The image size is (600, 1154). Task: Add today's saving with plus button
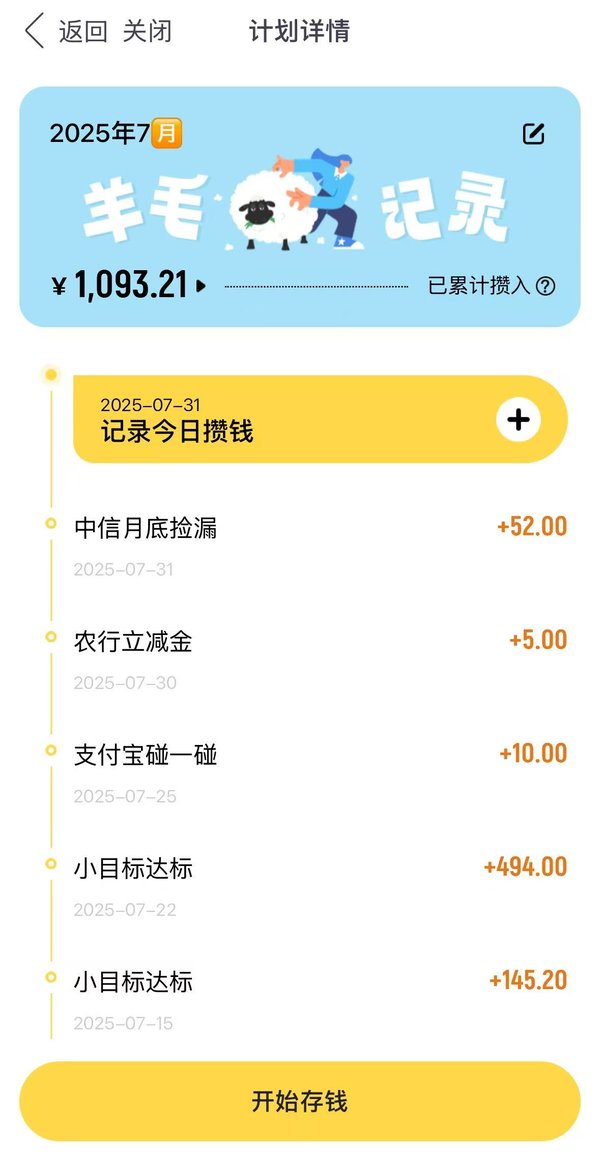pos(518,420)
